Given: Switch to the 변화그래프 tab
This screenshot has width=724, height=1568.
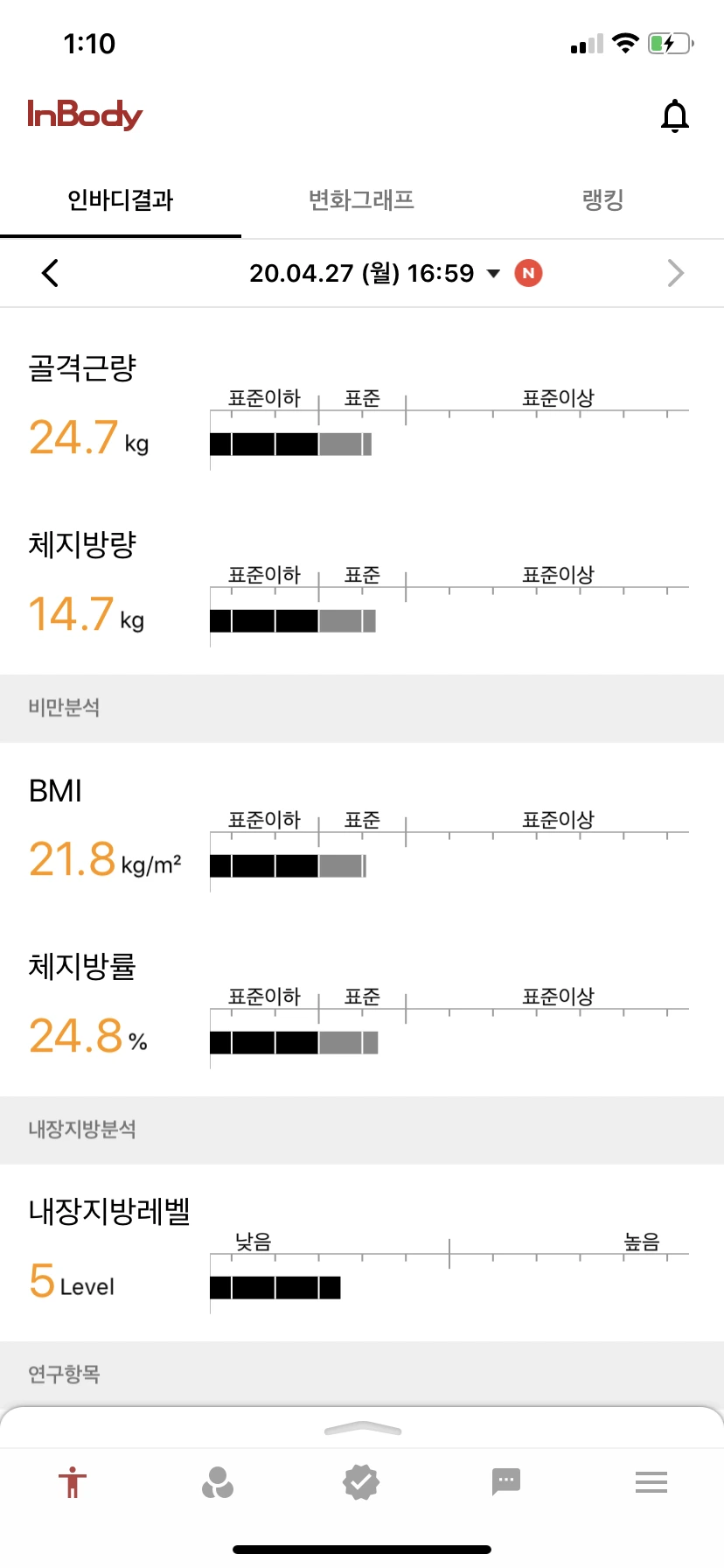Looking at the screenshot, I should point(361,200).
